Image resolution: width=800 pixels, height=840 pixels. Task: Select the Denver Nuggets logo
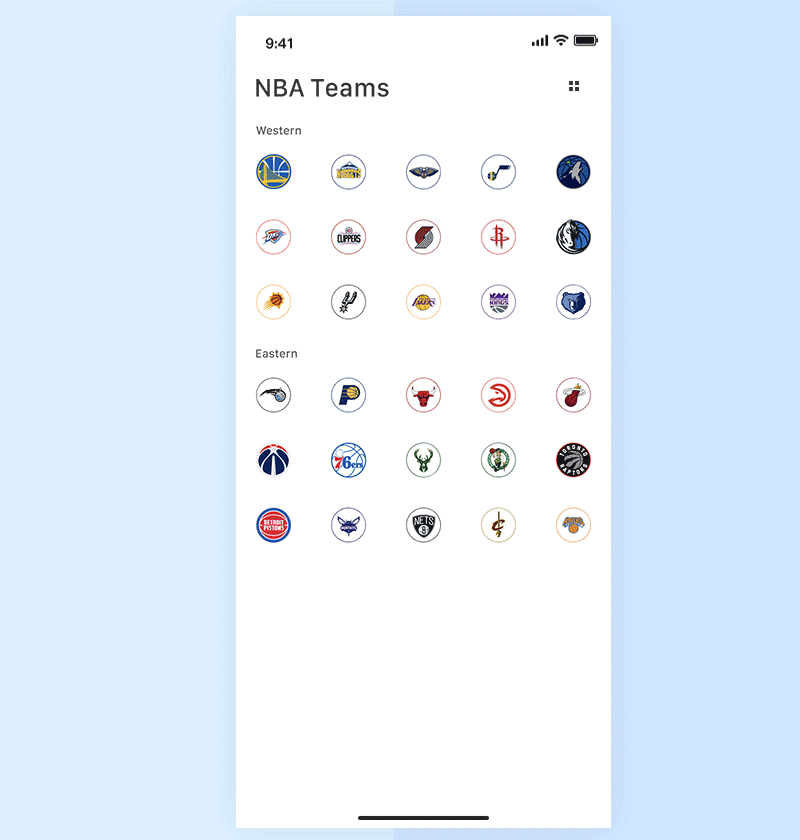tap(348, 172)
